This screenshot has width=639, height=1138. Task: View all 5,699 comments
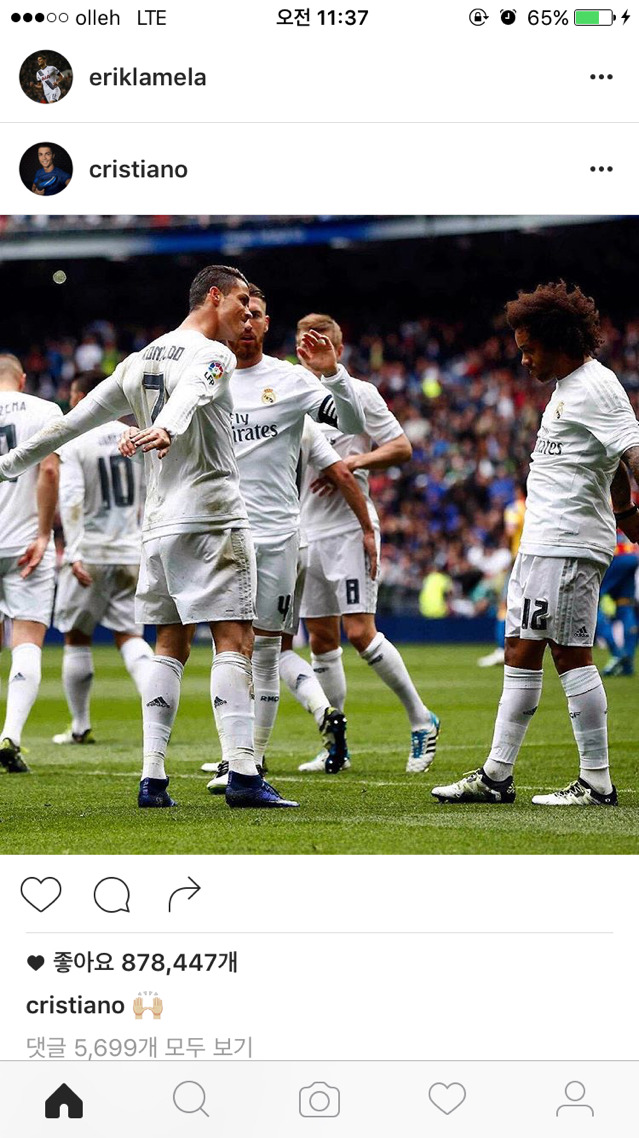pyautogui.click(x=139, y=1047)
